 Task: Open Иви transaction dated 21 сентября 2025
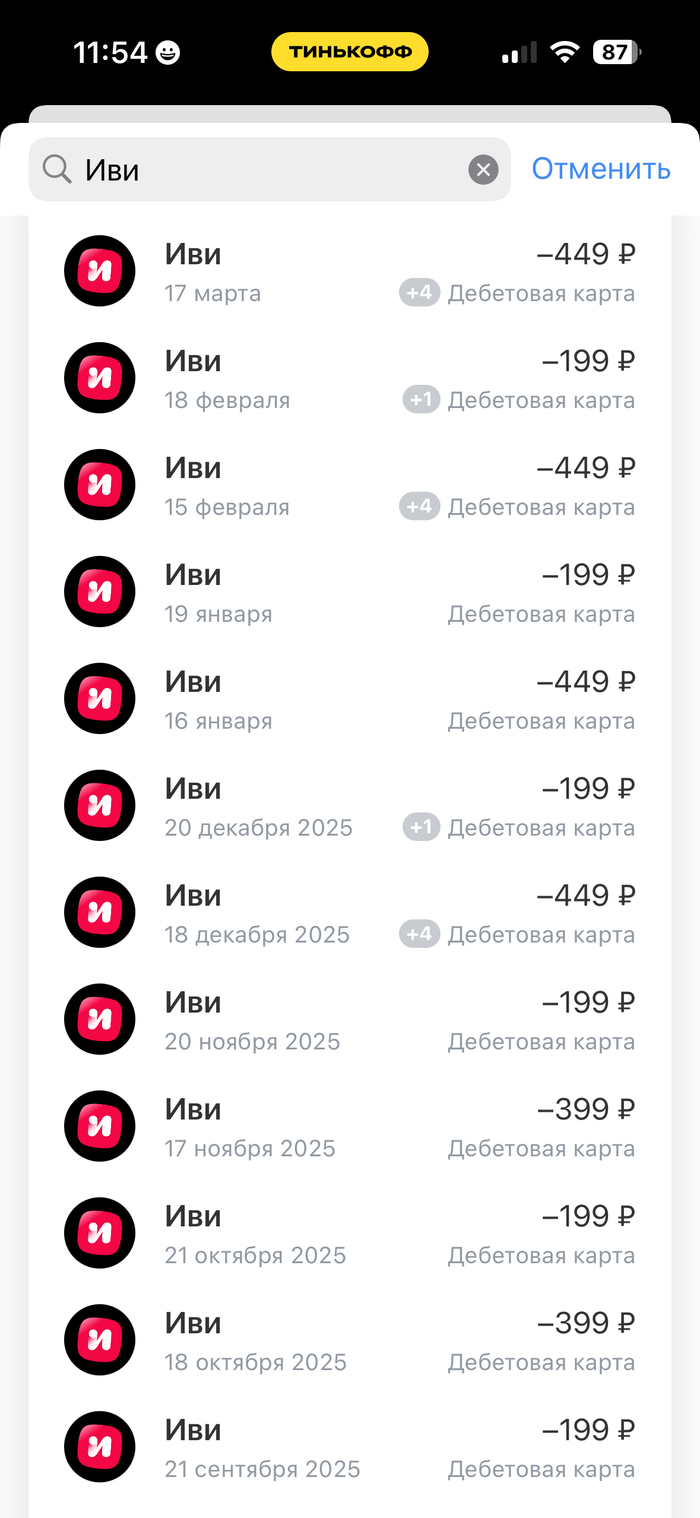pos(350,1448)
